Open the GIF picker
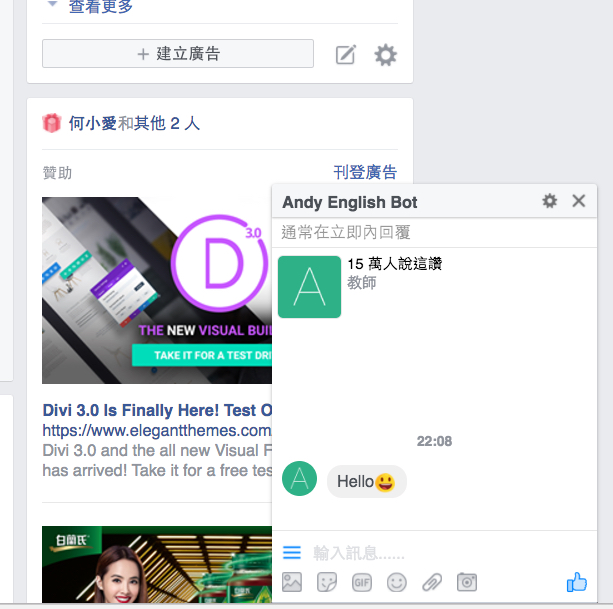 [362, 582]
